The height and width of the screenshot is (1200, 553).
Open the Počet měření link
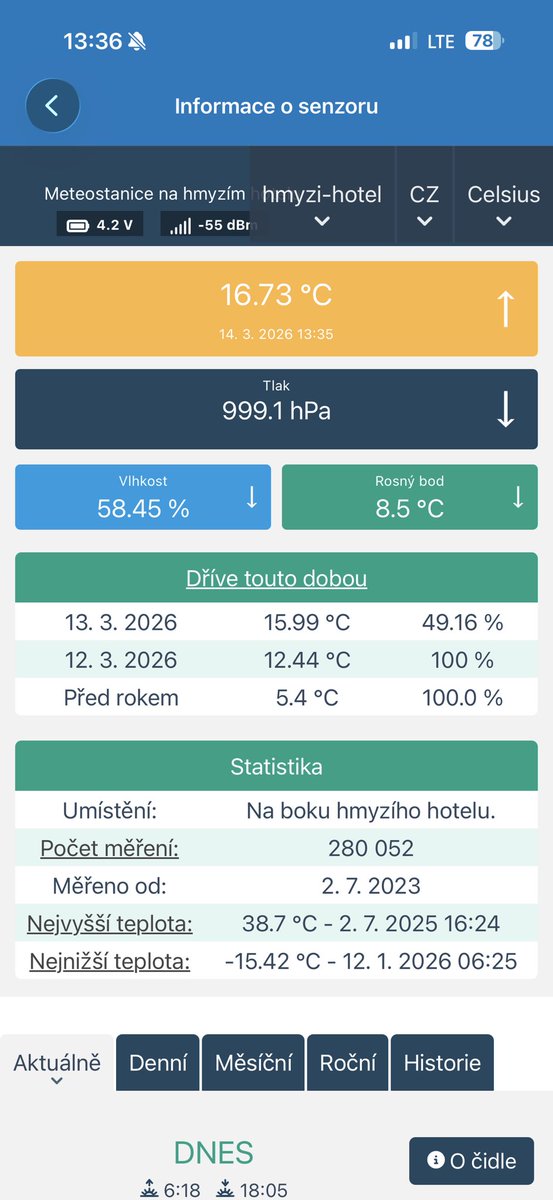click(109, 848)
